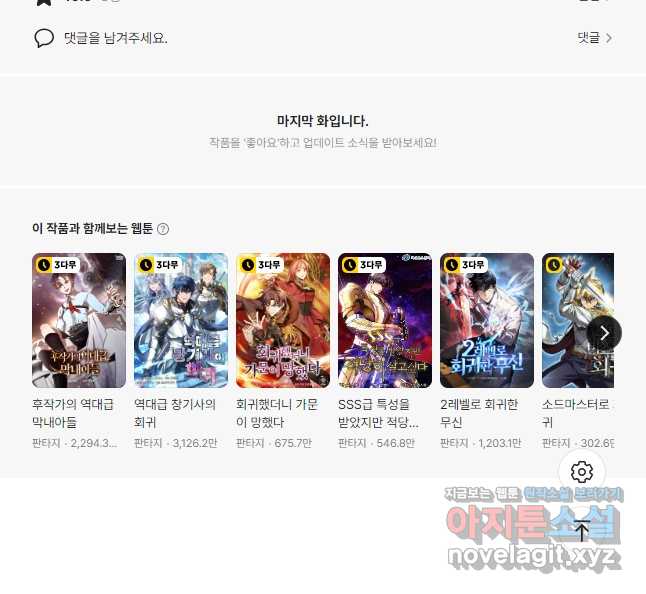Image resolution: width=646 pixels, height=594 pixels.
Task: Open webtoon 2레벨로 회귀한 무신
Action: click(x=487, y=320)
